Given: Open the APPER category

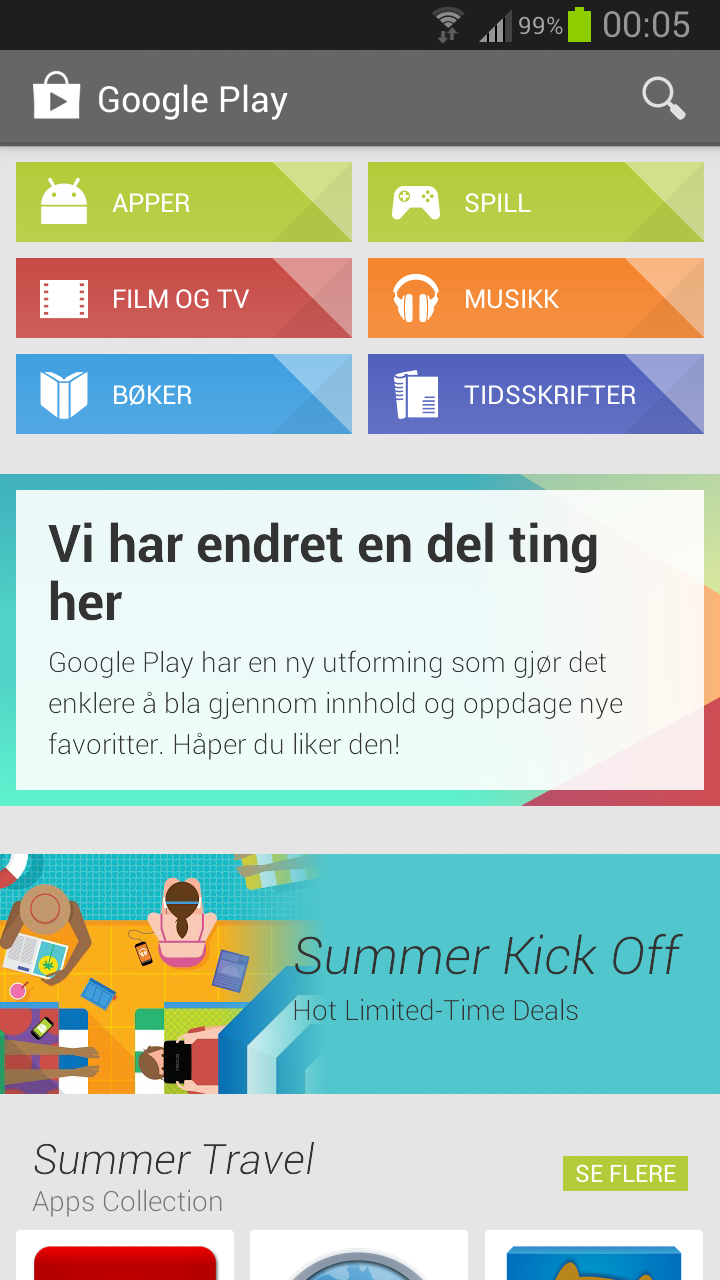Looking at the screenshot, I should click(x=184, y=203).
